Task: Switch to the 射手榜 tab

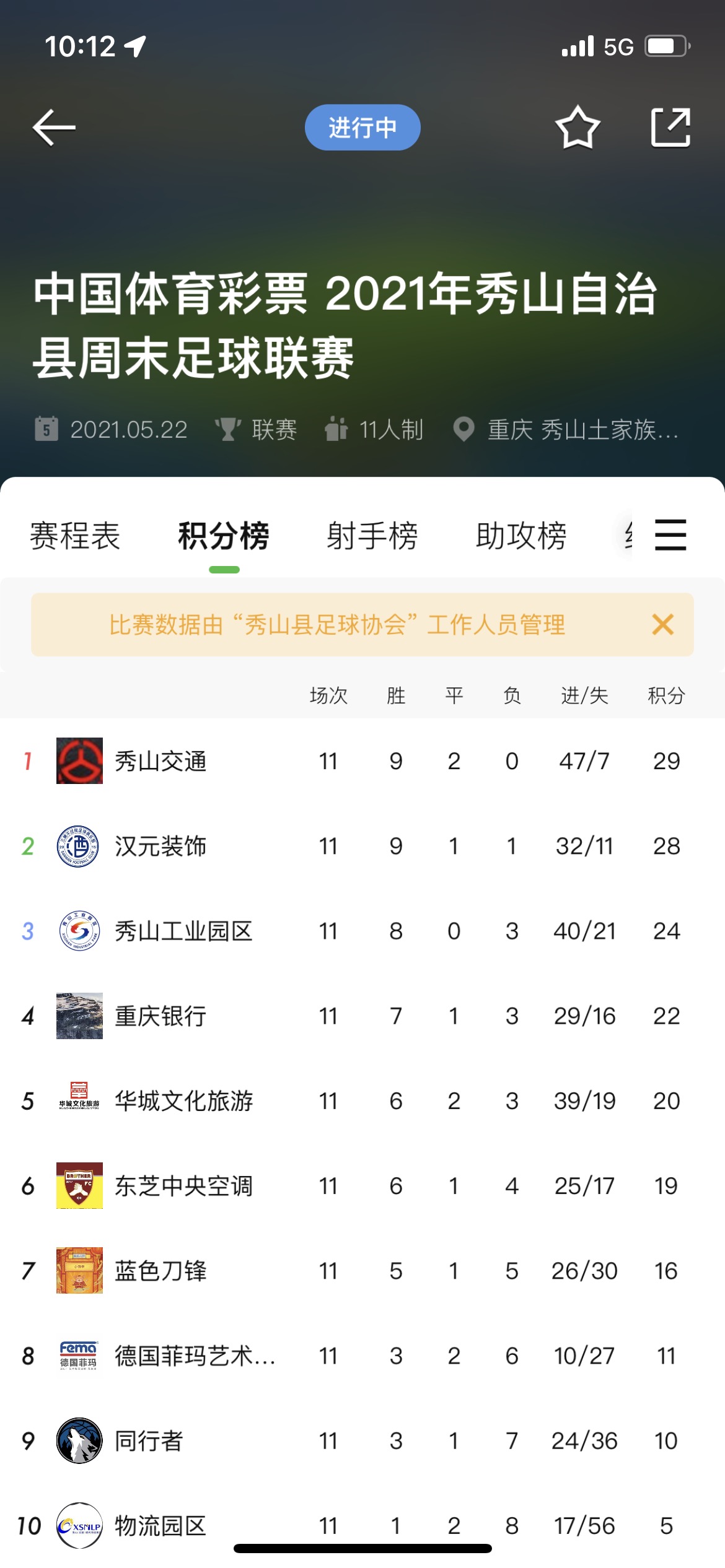Action: pyautogui.click(x=372, y=536)
